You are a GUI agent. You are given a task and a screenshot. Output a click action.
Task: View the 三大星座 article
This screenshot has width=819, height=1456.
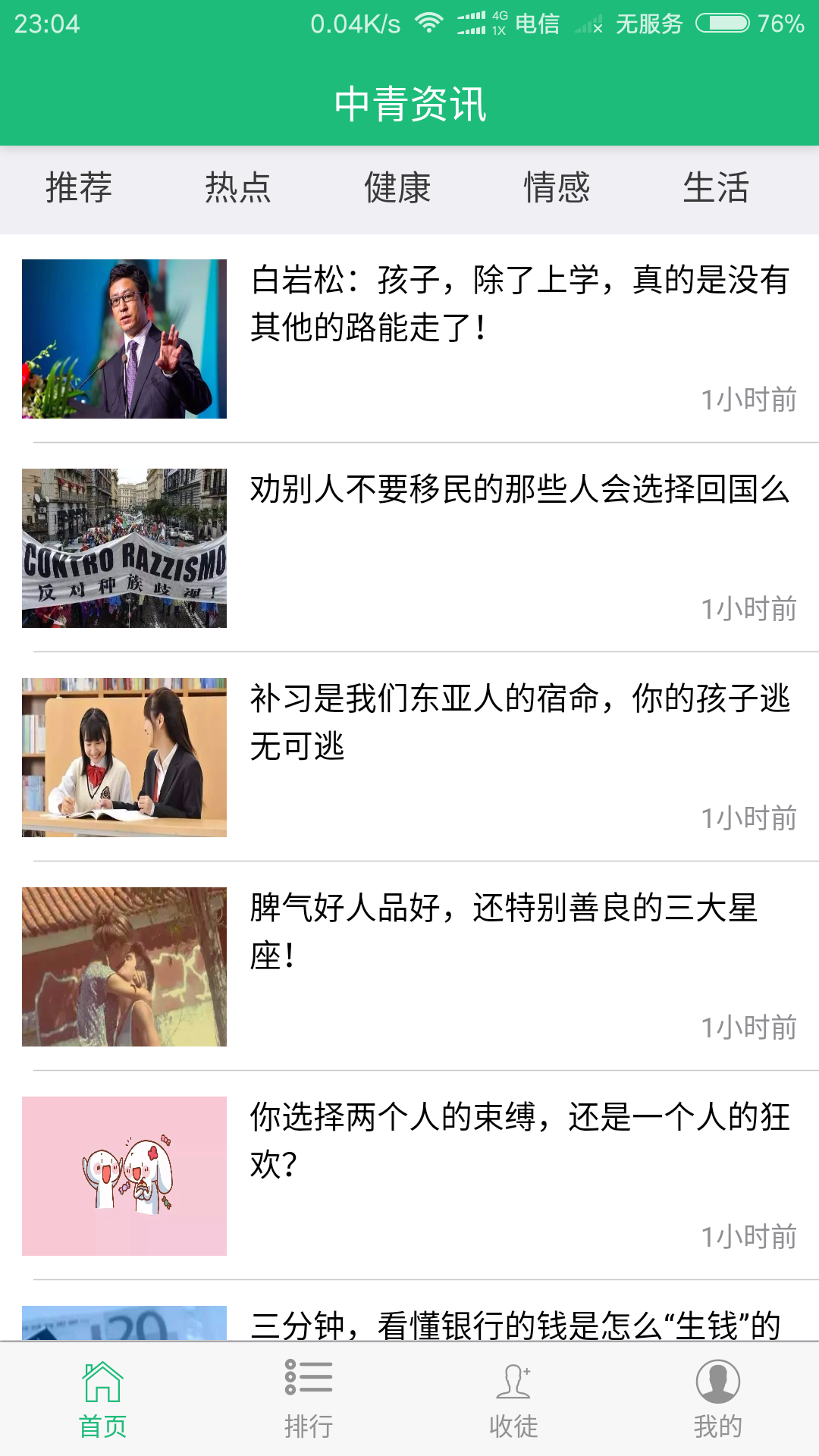point(504,931)
